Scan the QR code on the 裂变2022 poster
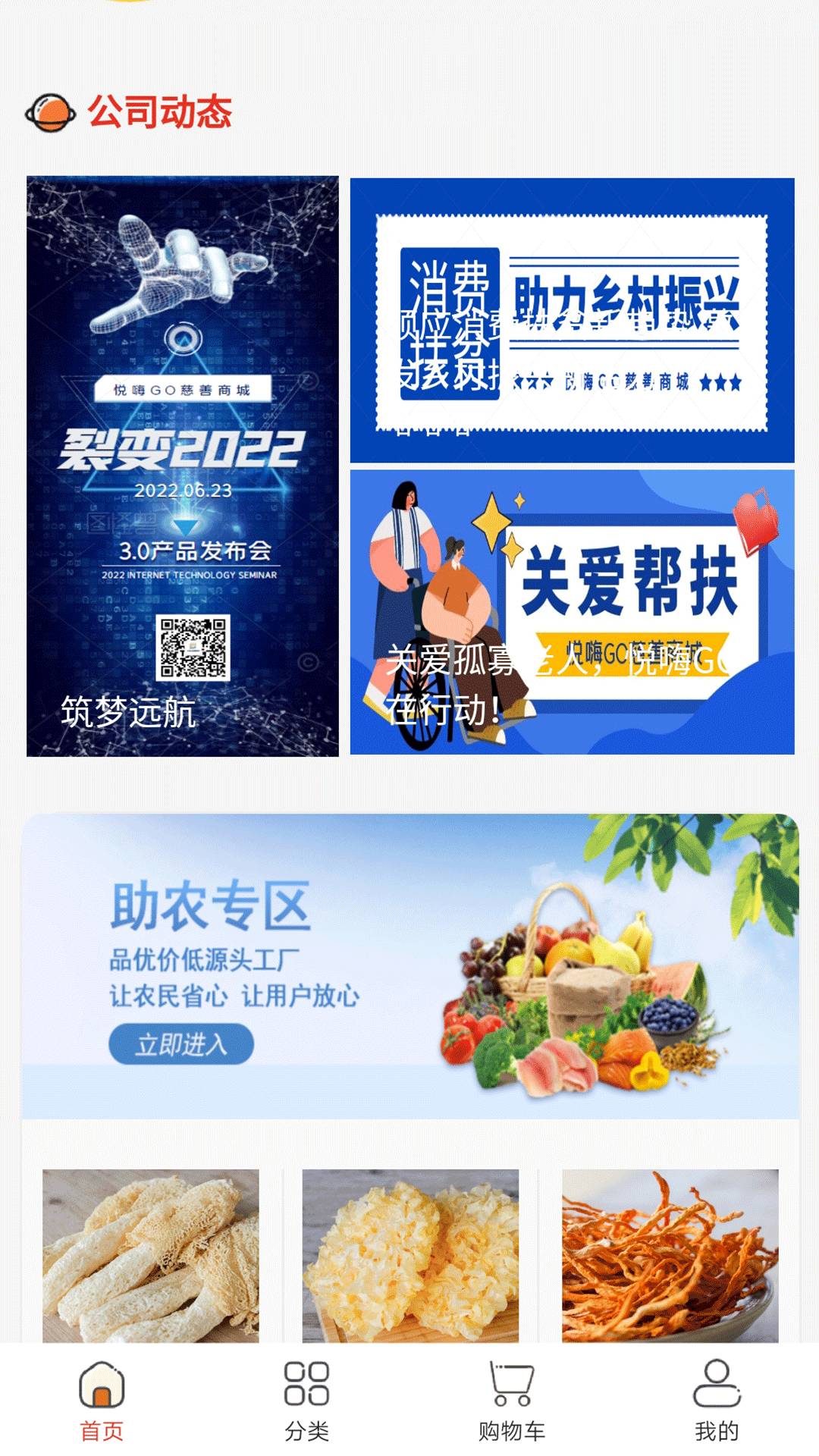This screenshot has height=1456, width=819. tap(193, 646)
